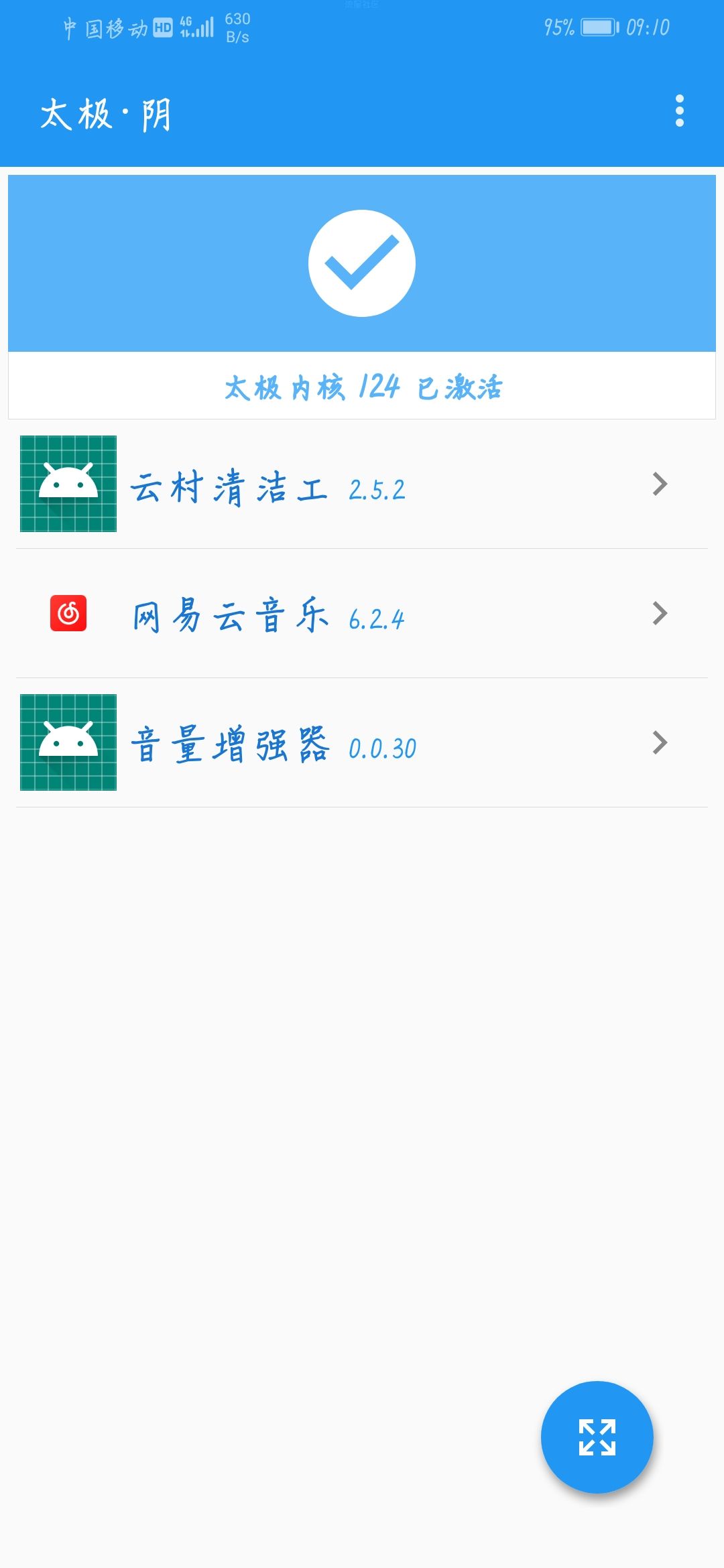The image size is (724, 1568).
Task: Tap the floating expand button
Action: [597, 1437]
